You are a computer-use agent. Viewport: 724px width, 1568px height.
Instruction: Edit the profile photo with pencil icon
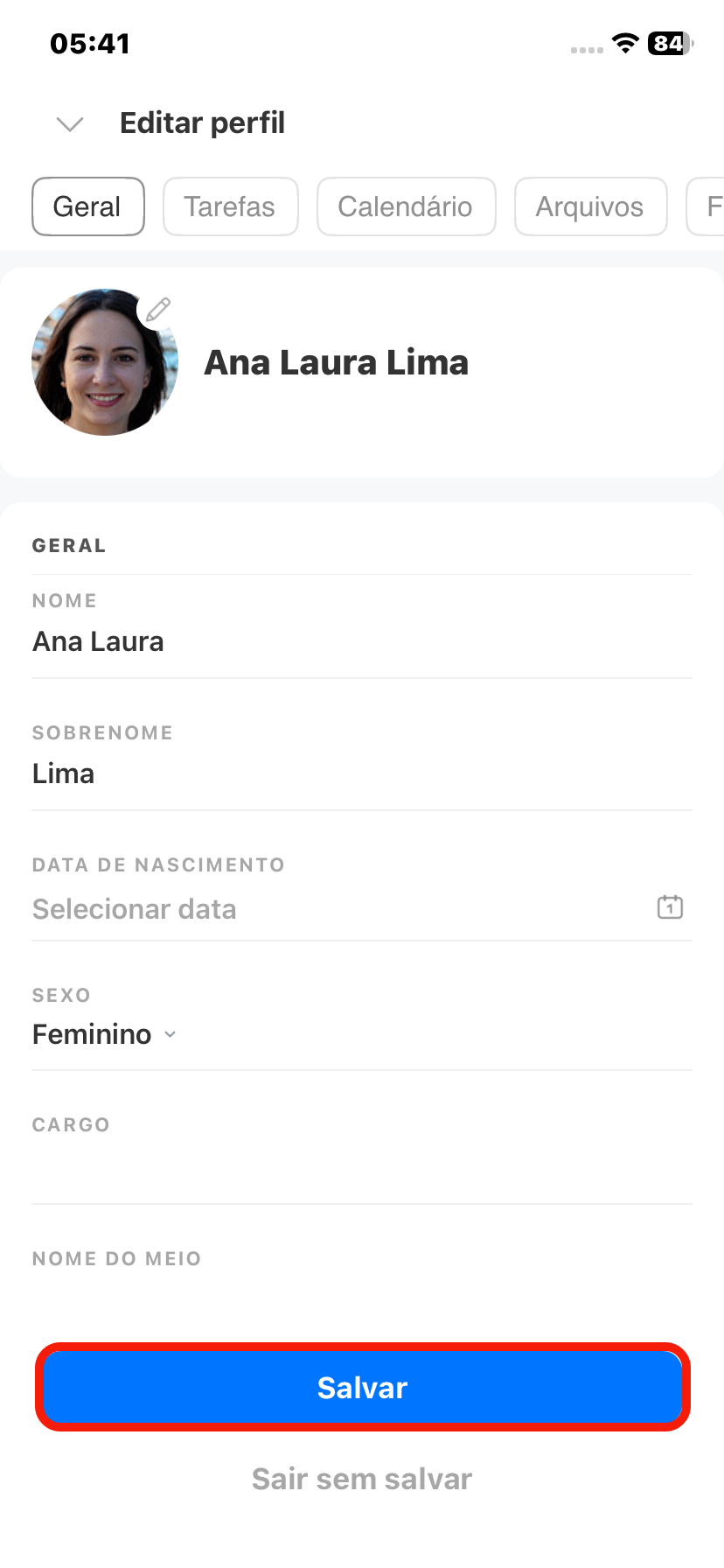(x=157, y=310)
